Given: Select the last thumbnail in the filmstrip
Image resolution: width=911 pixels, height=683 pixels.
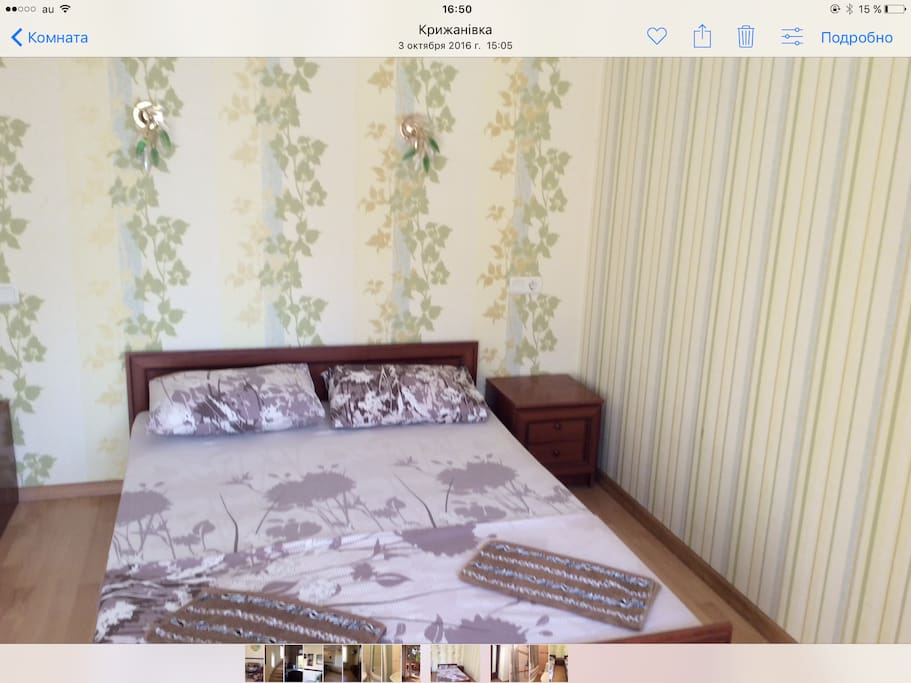Looking at the screenshot, I should click(x=559, y=663).
